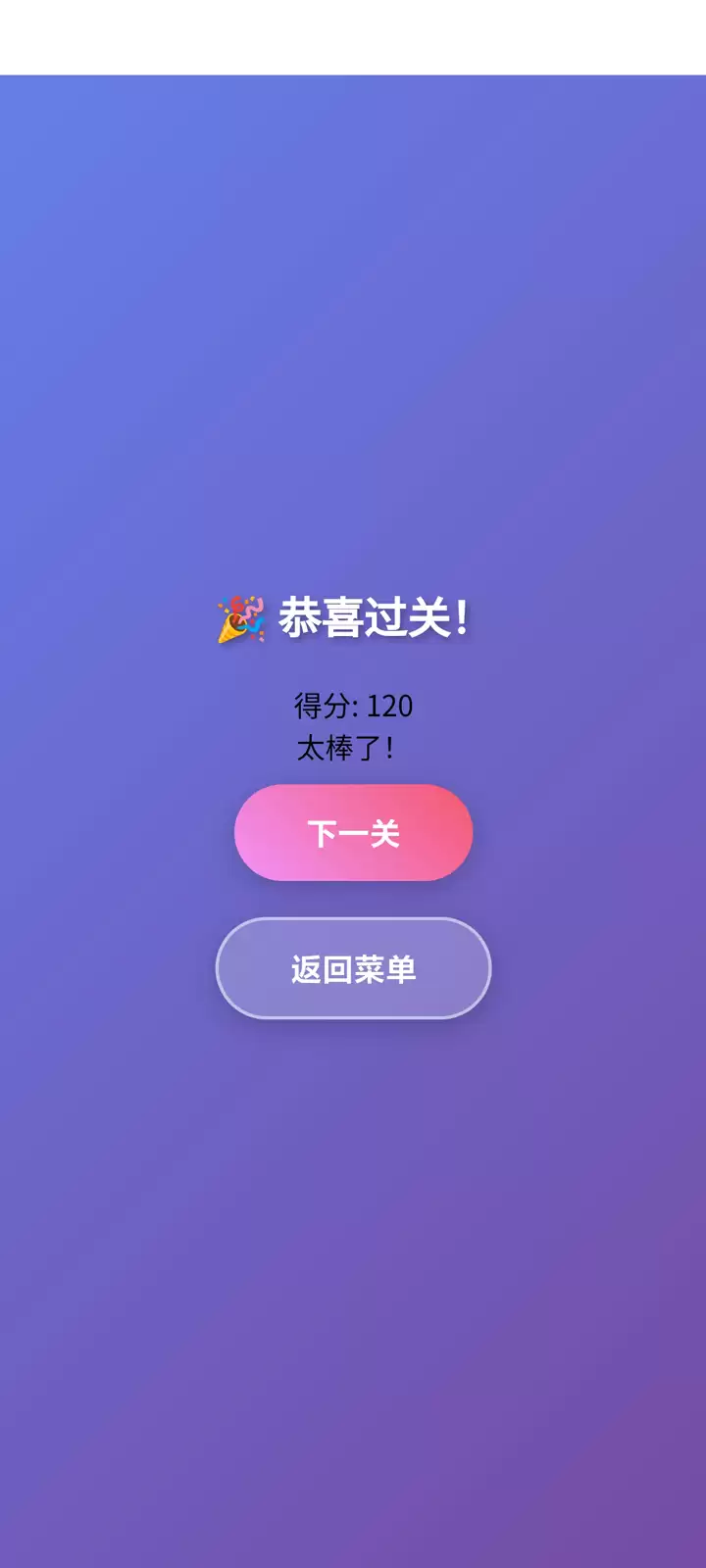706x1568 pixels.
Task: Click the party popper emoji
Action: (242, 616)
